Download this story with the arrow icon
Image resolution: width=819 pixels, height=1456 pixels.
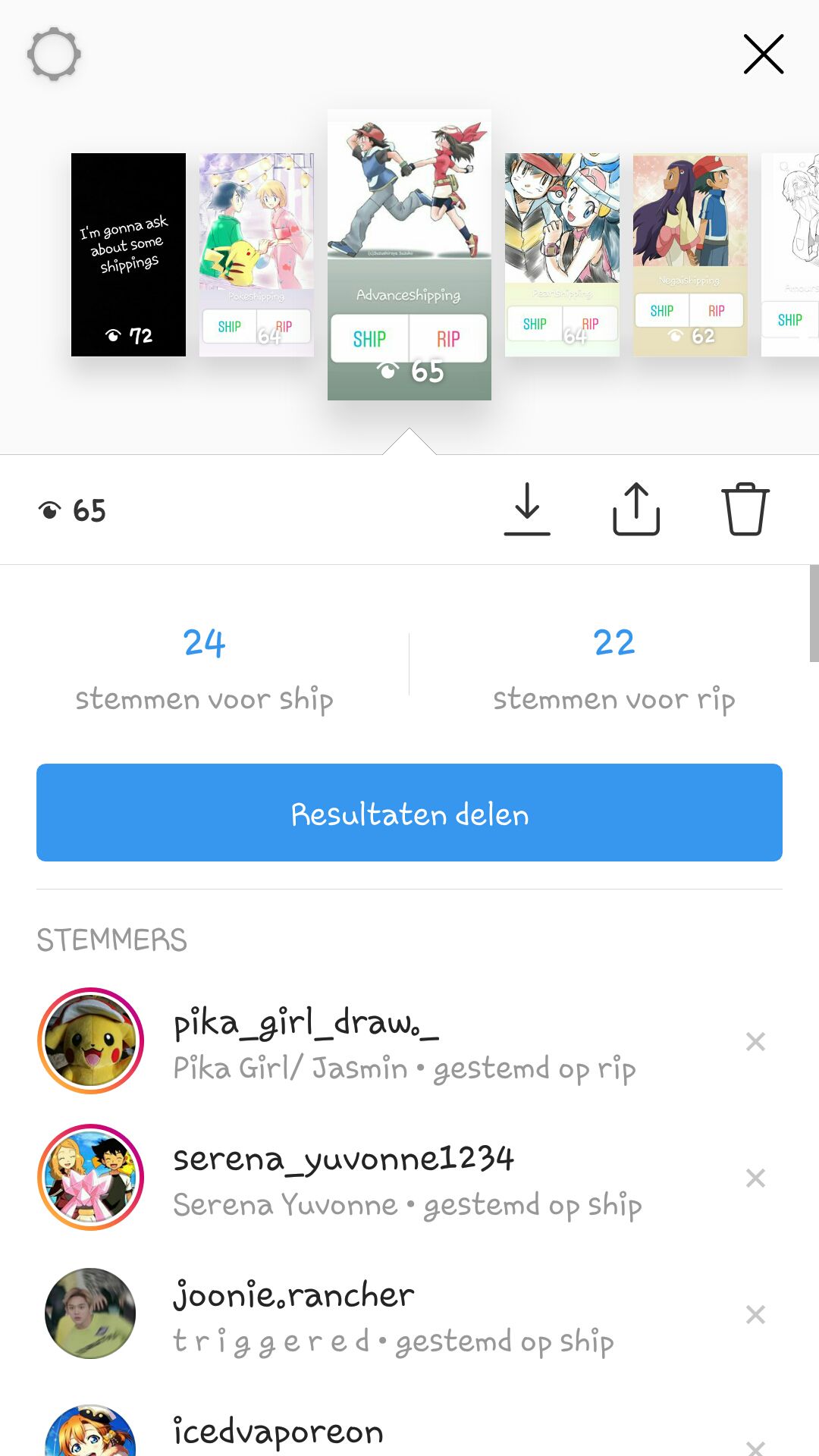(527, 509)
